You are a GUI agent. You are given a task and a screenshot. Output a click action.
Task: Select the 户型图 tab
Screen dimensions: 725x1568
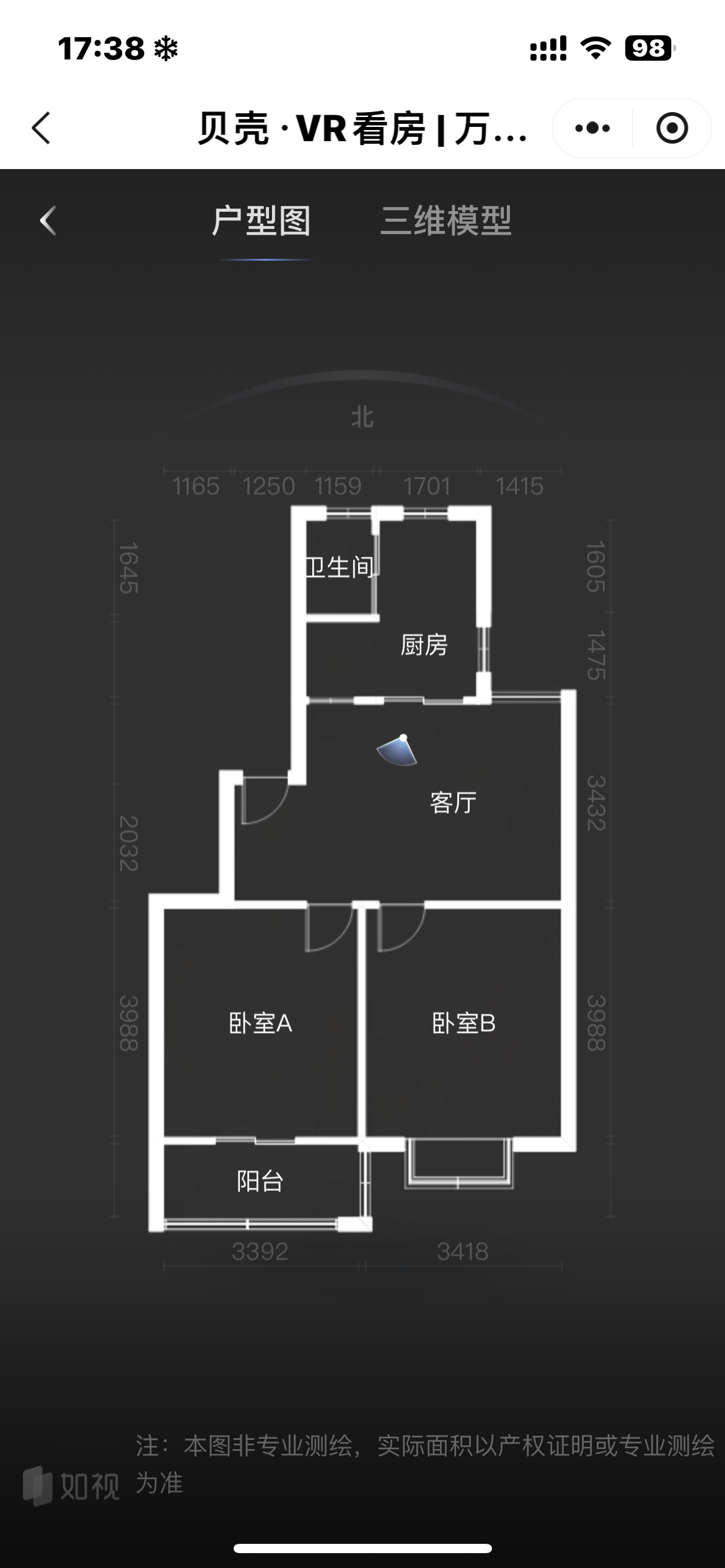pos(261,221)
